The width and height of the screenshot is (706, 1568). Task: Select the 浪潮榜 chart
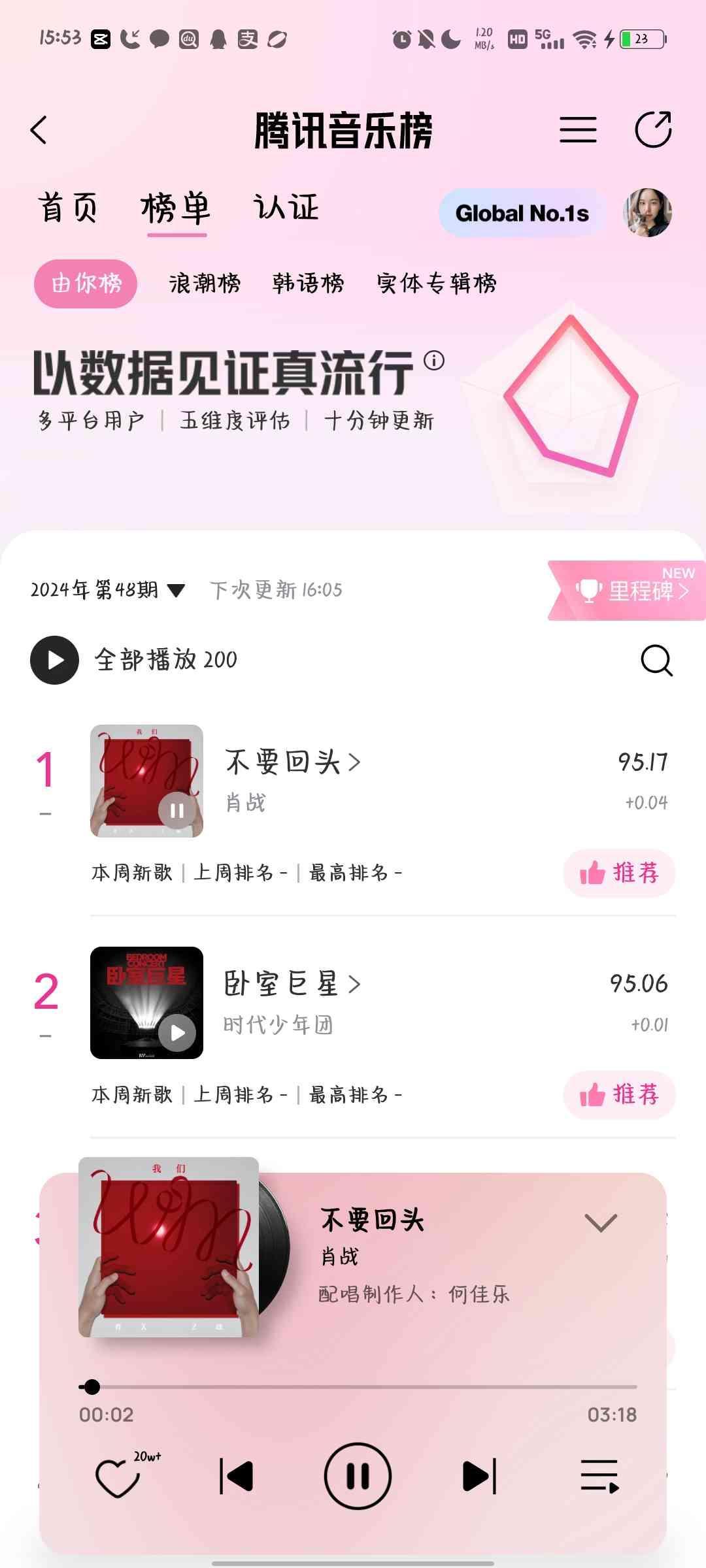(x=205, y=283)
